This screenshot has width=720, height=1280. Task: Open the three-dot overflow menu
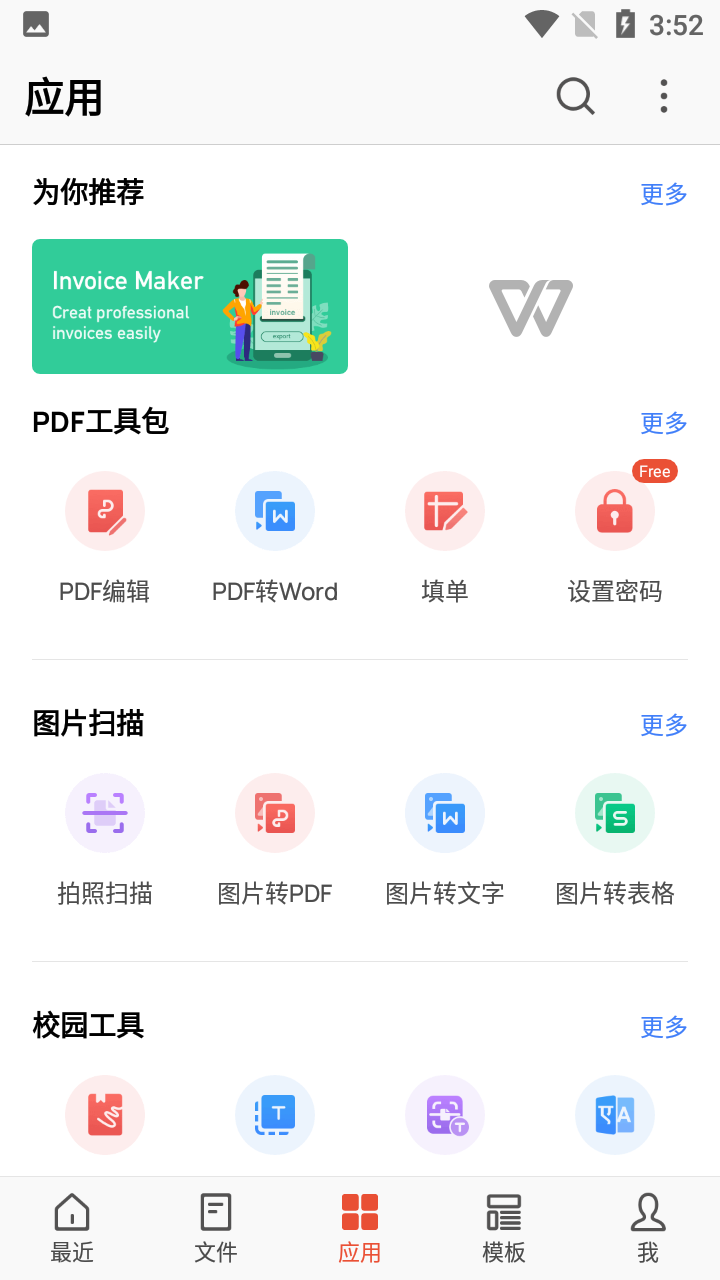coord(663,96)
